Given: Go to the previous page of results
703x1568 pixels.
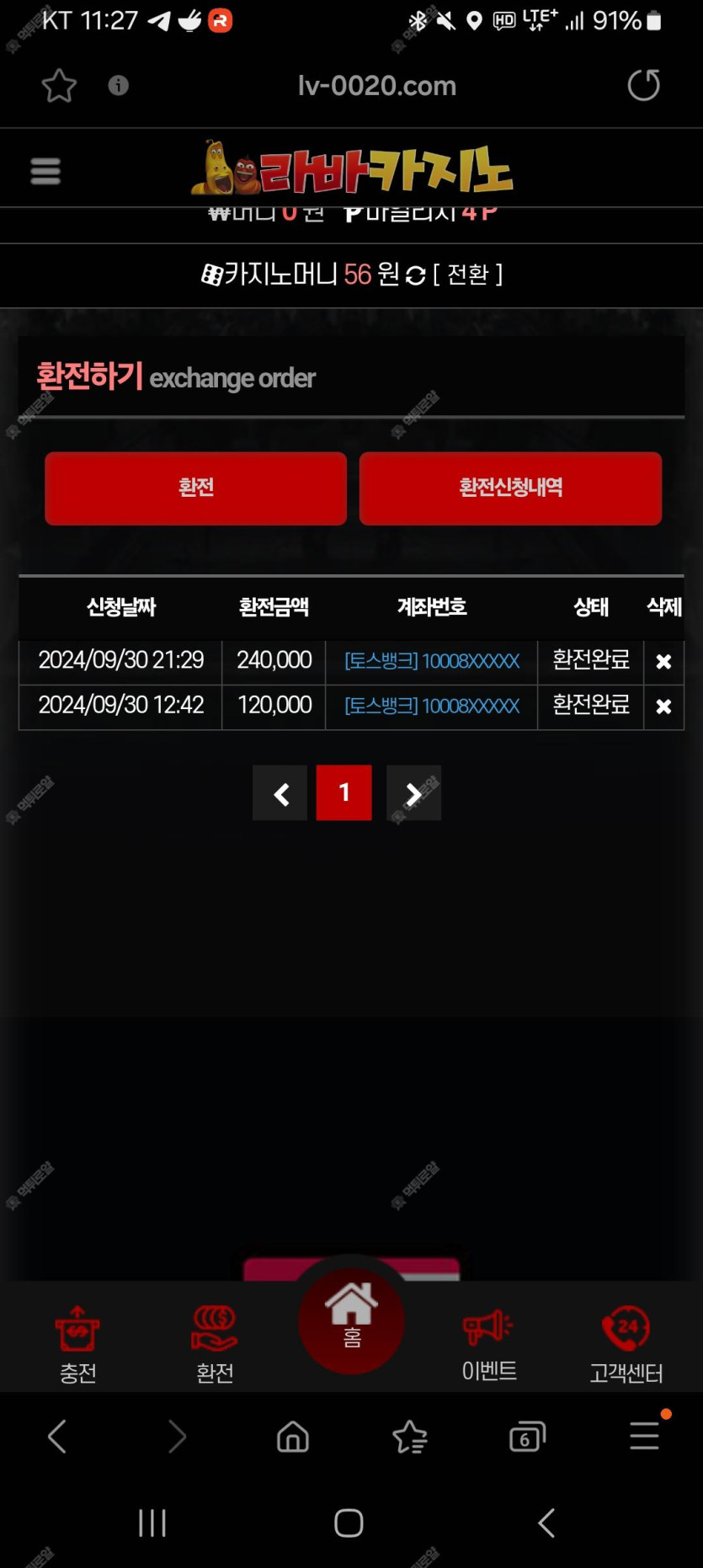Looking at the screenshot, I should [x=280, y=793].
